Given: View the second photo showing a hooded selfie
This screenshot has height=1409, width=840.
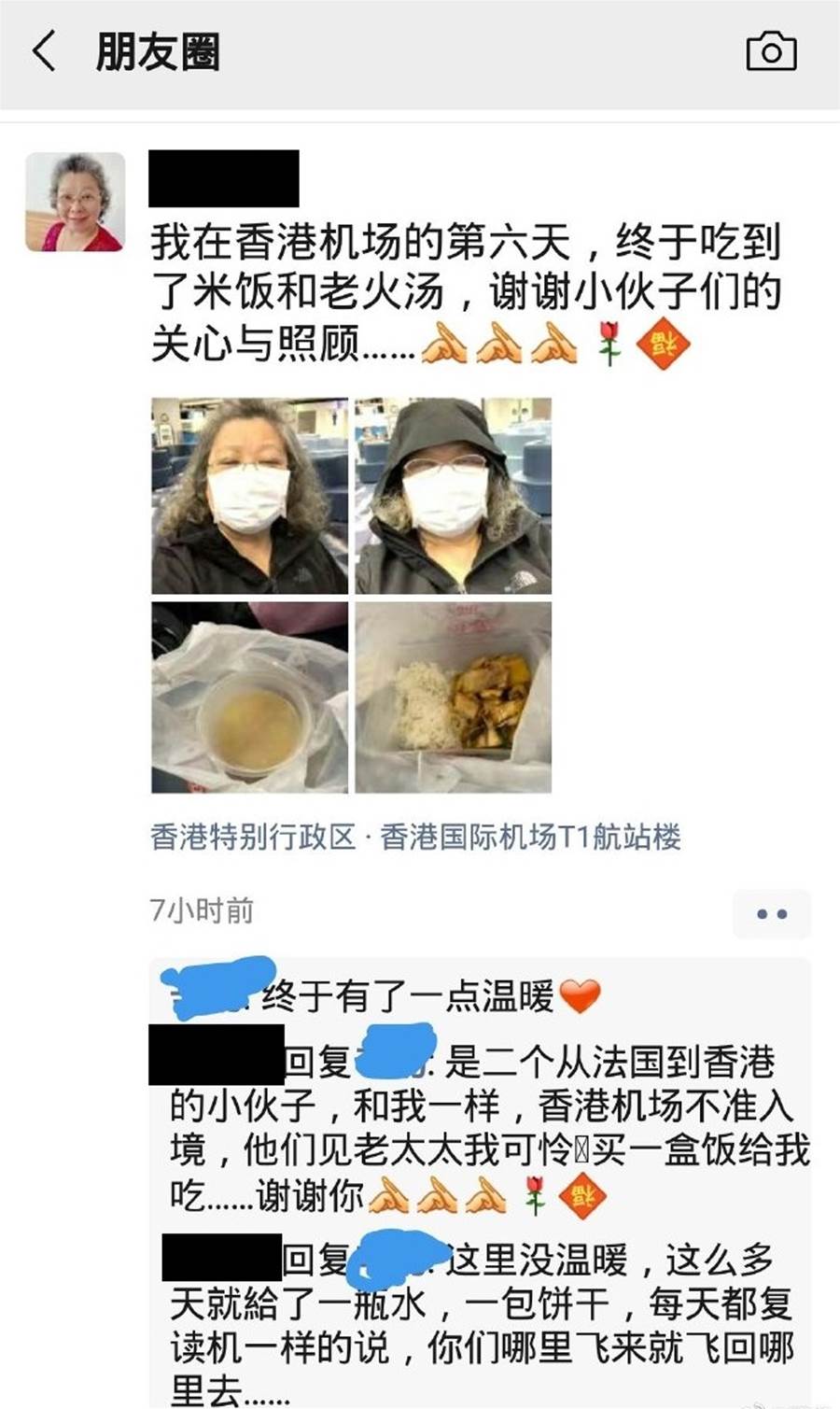Looking at the screenshot, I should coord(454,496).
